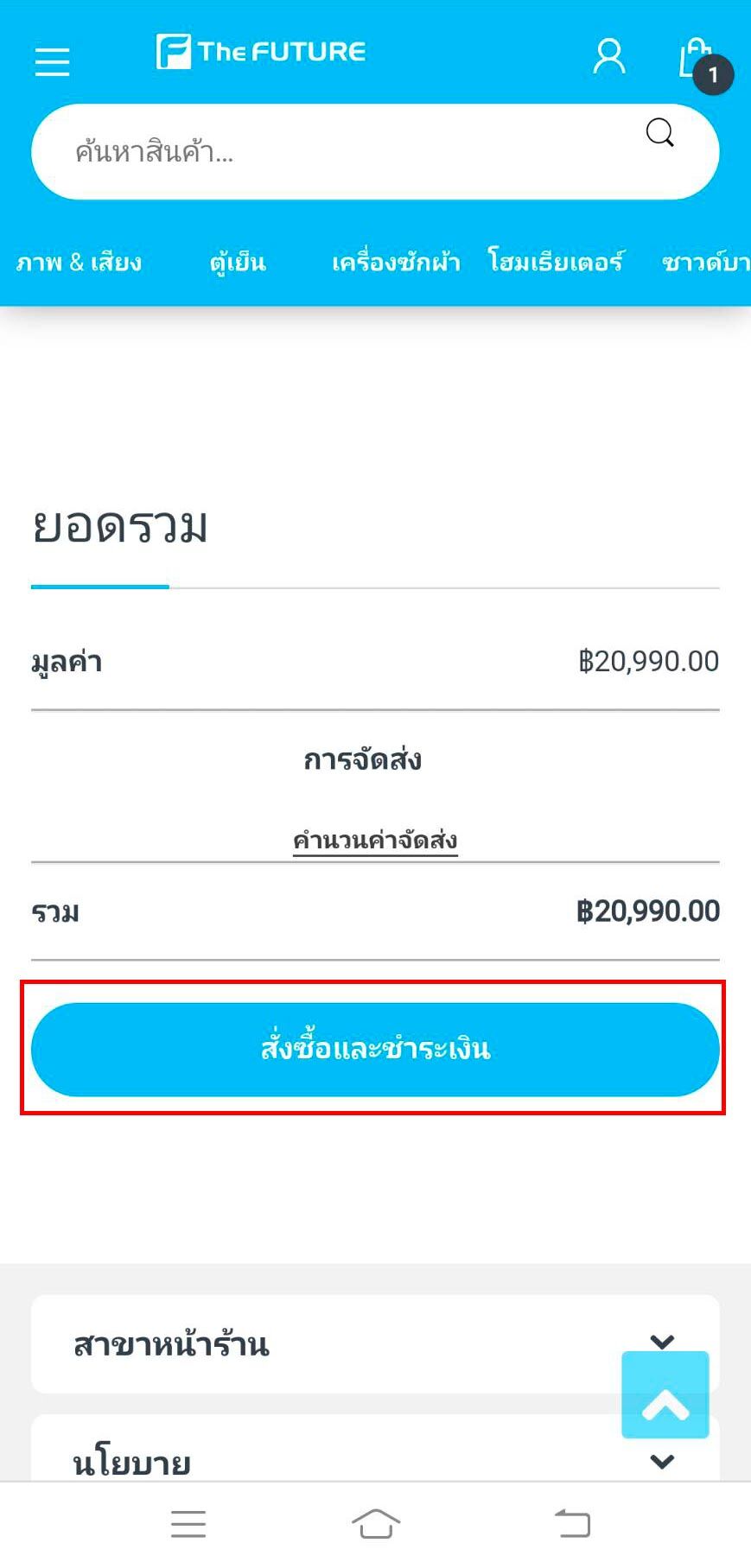Tap the สั่งซื้อและชำระเงิน button
751x1568 pixels.
(375, 1049)
